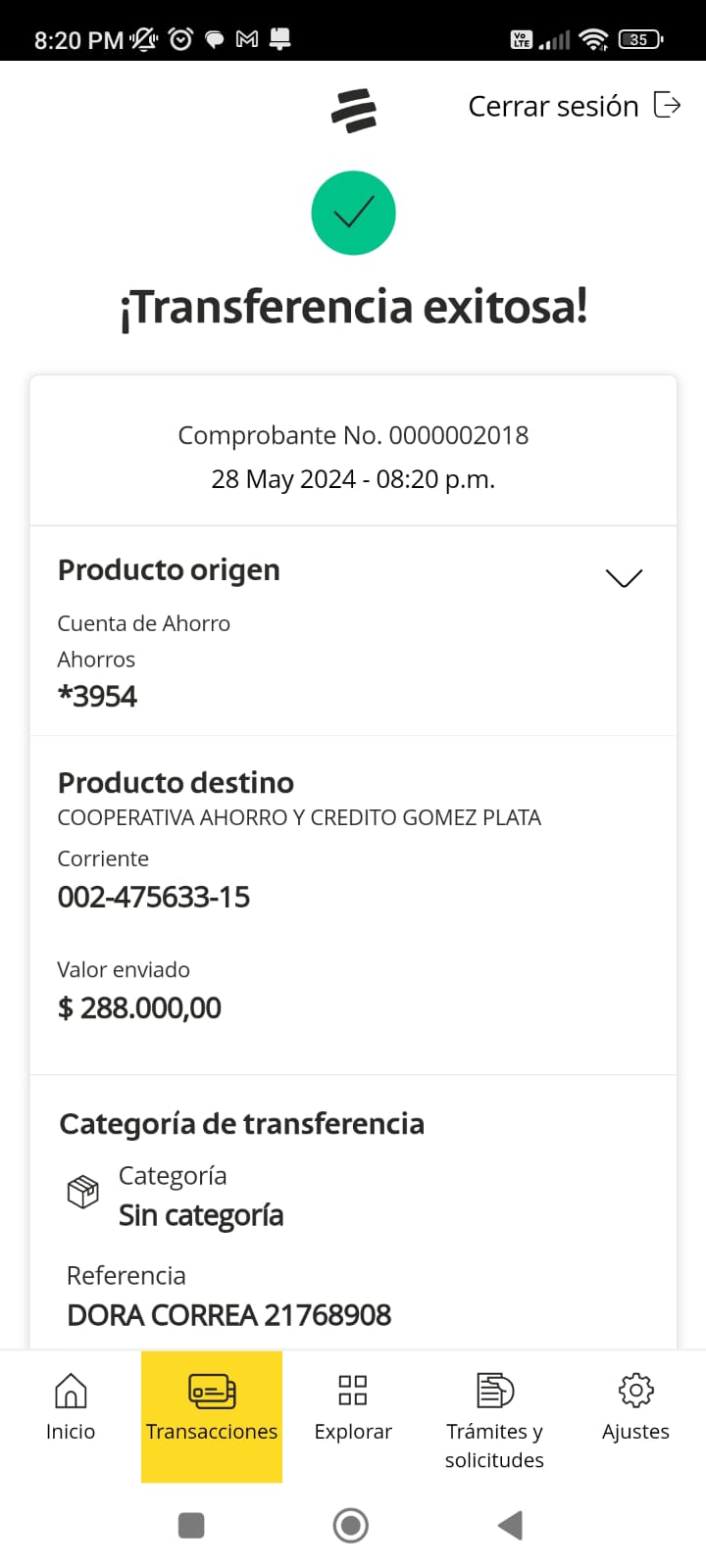This screenshot has height=1568, width=706.
Task: Open the Ajustes settings tab
Action: tap(635, 1407)
